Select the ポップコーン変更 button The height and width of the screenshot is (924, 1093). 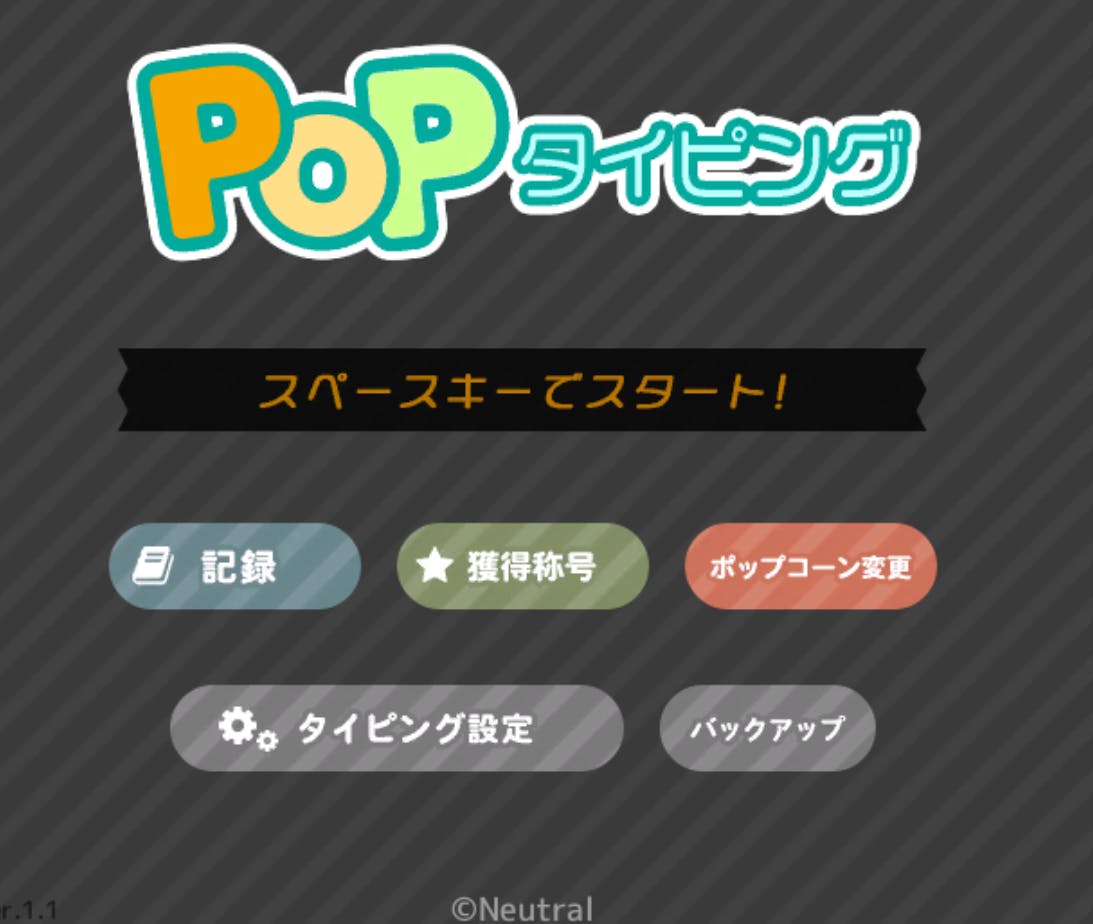coord(810,567)
